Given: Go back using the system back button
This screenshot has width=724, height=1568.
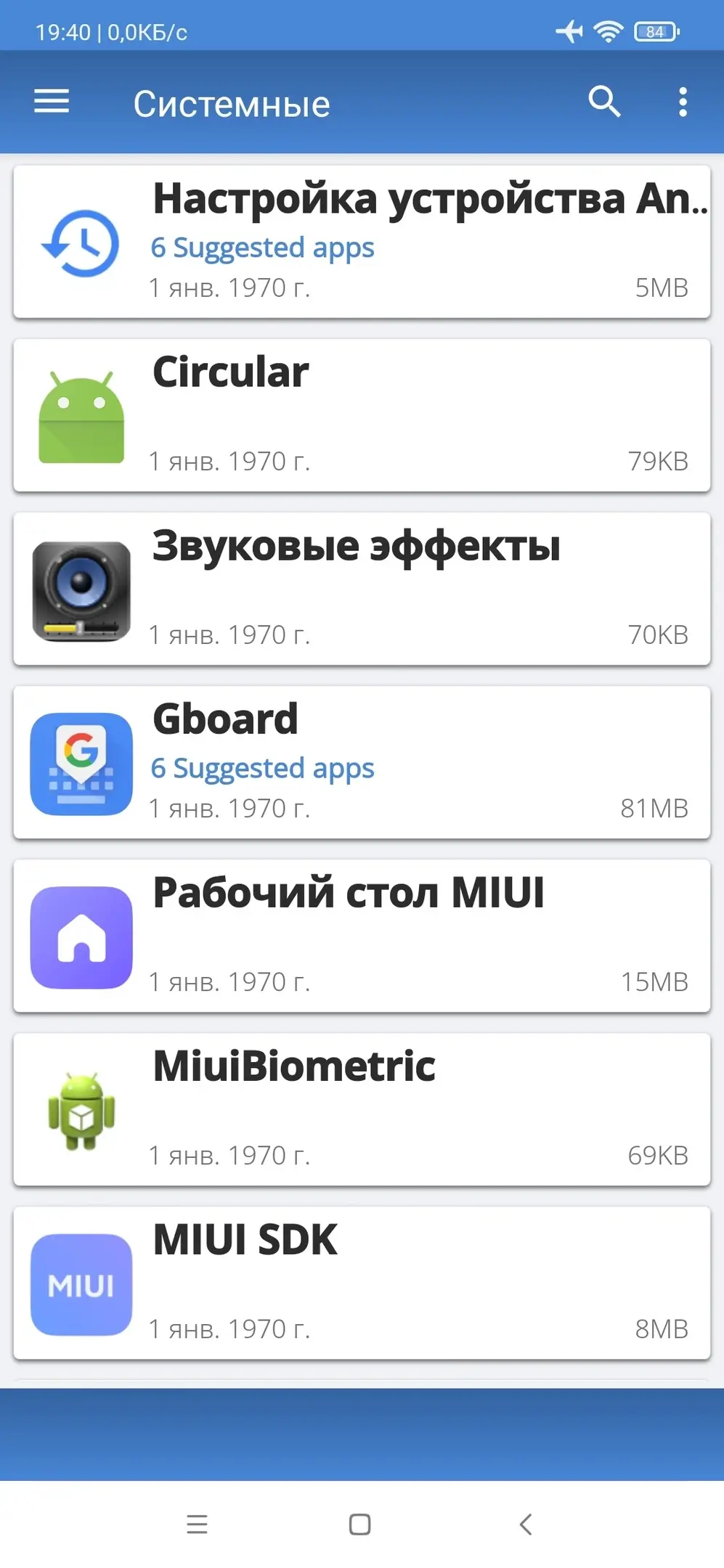Looking at the screenshot, I should [x=526, y=1524].
